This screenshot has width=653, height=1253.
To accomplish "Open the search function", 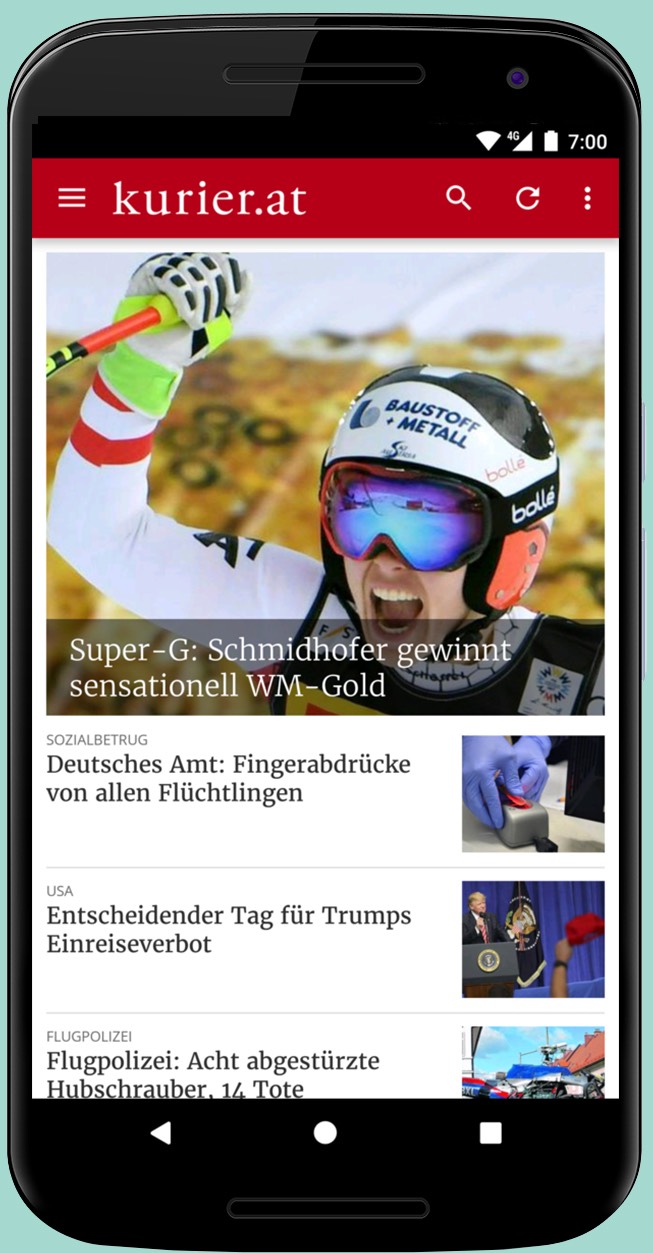I will [458, 198].
